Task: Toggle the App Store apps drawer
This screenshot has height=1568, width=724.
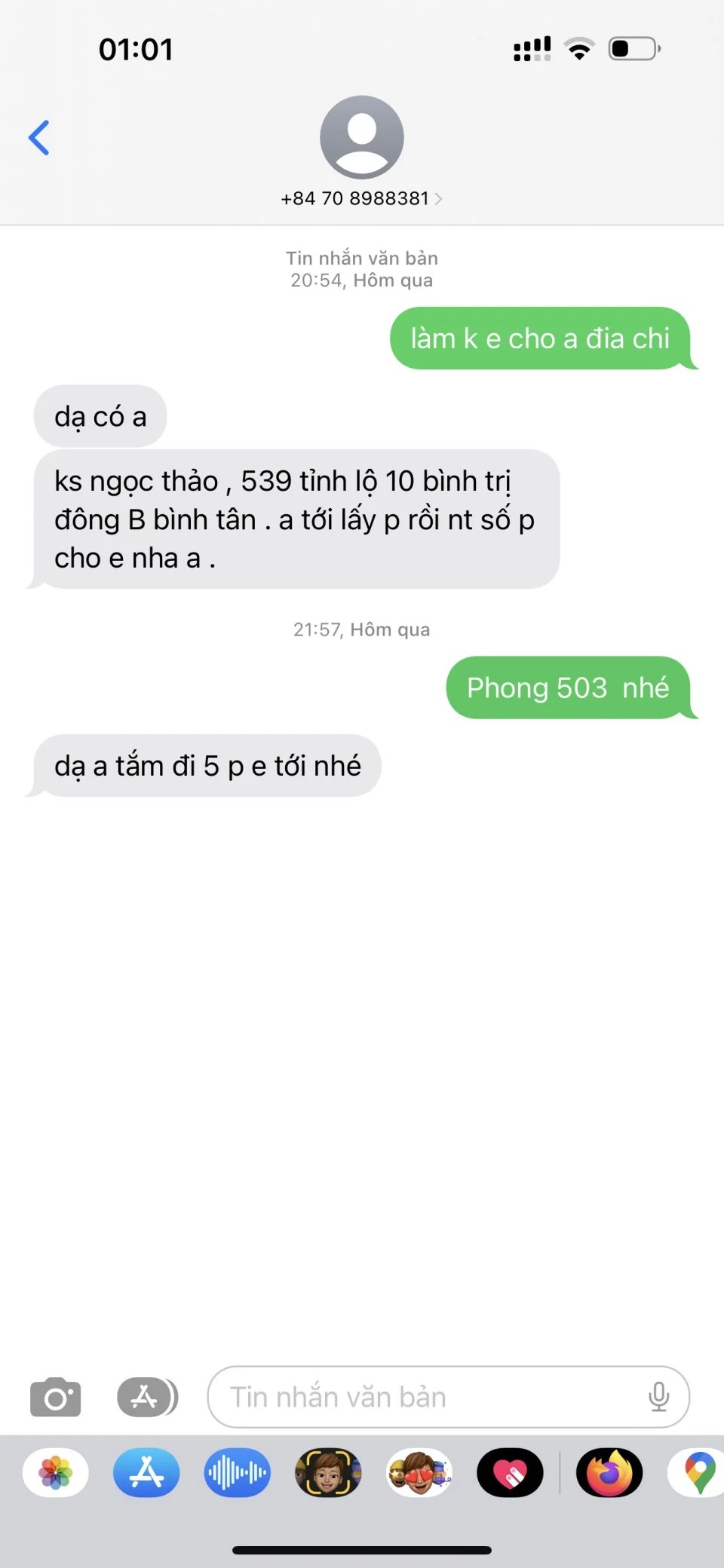Action: (x=147, y=1397)
